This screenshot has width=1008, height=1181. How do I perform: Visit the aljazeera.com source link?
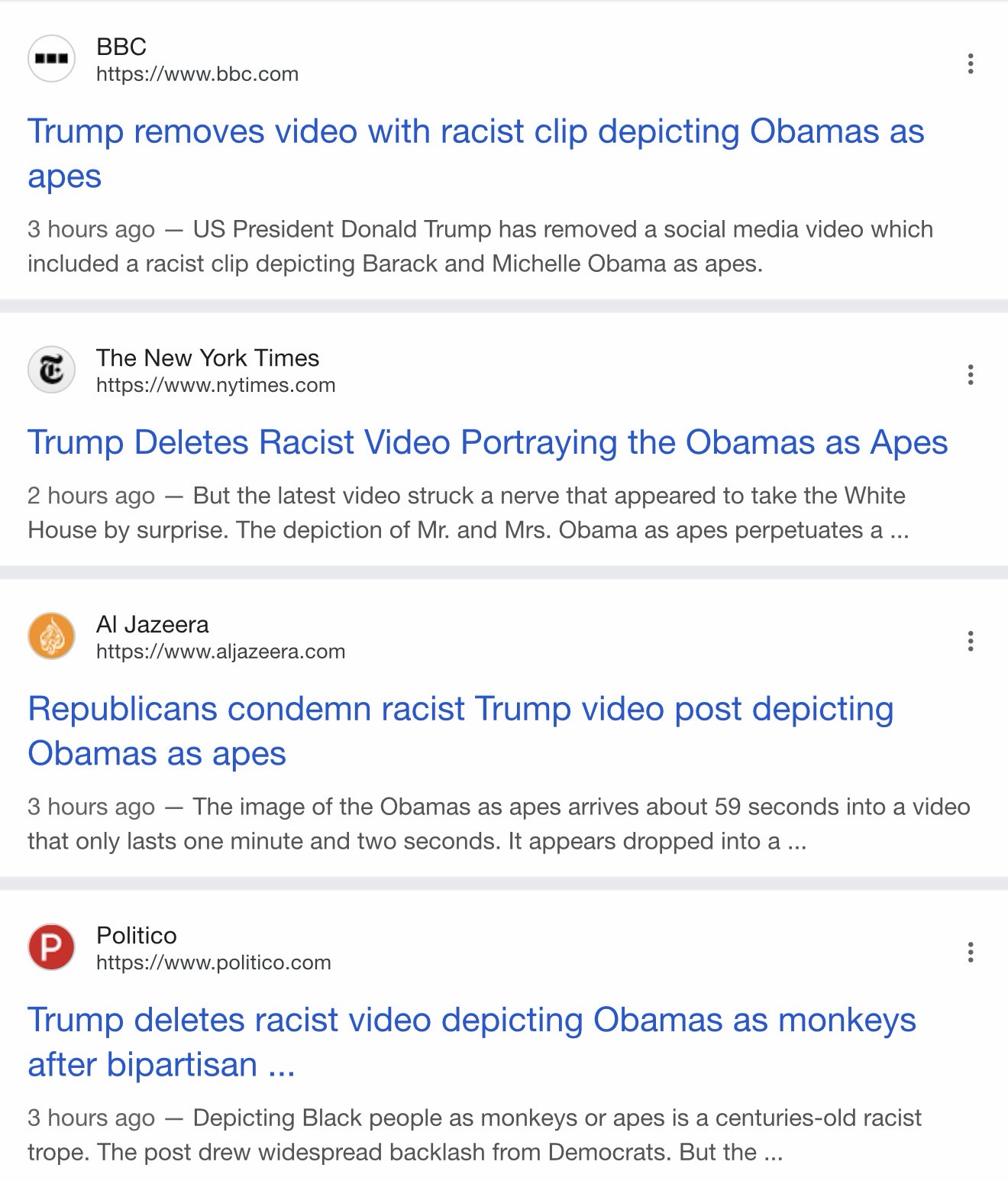point(220,652)
